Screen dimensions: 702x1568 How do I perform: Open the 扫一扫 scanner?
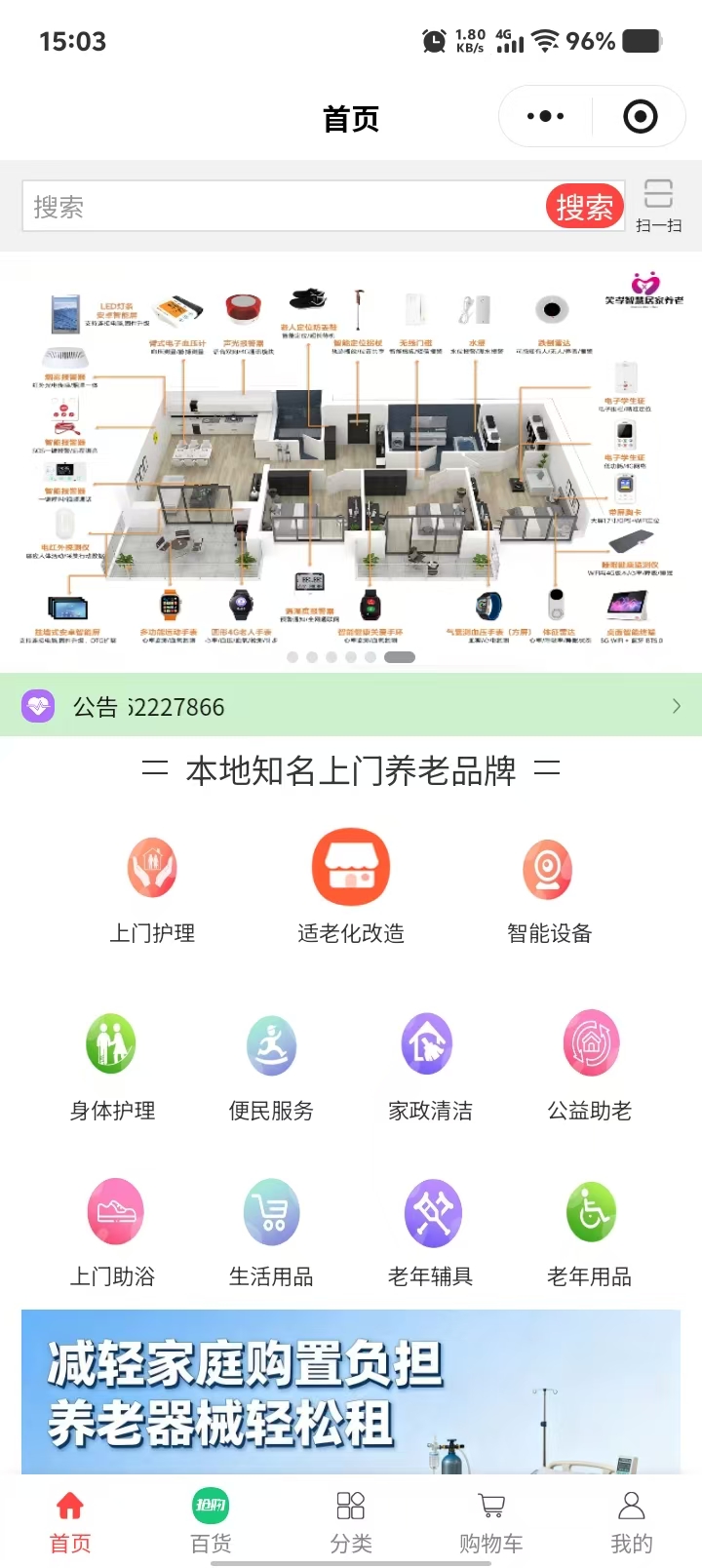coord(658,205)
